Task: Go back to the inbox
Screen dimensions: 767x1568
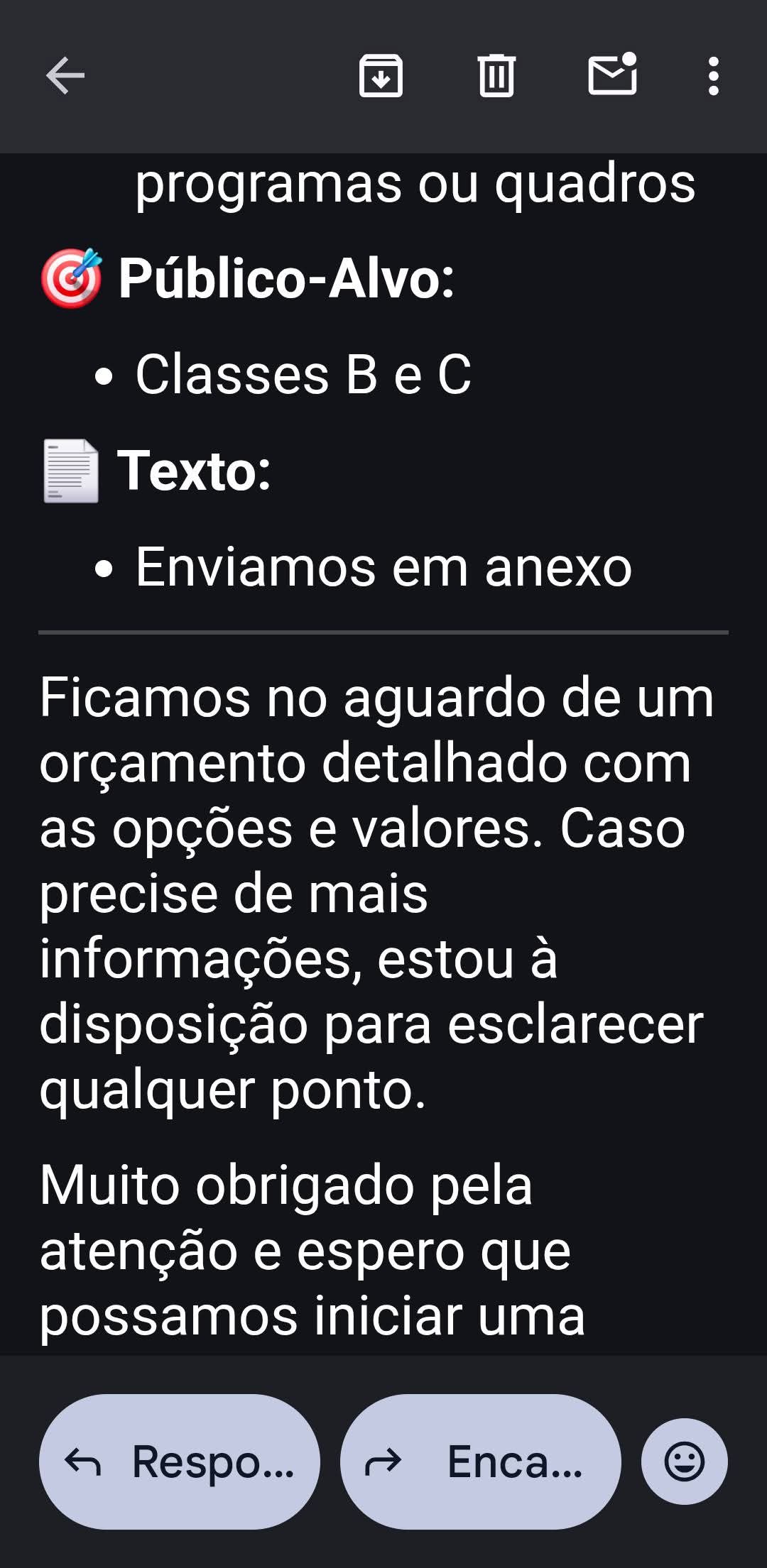Action: point(65,76)
